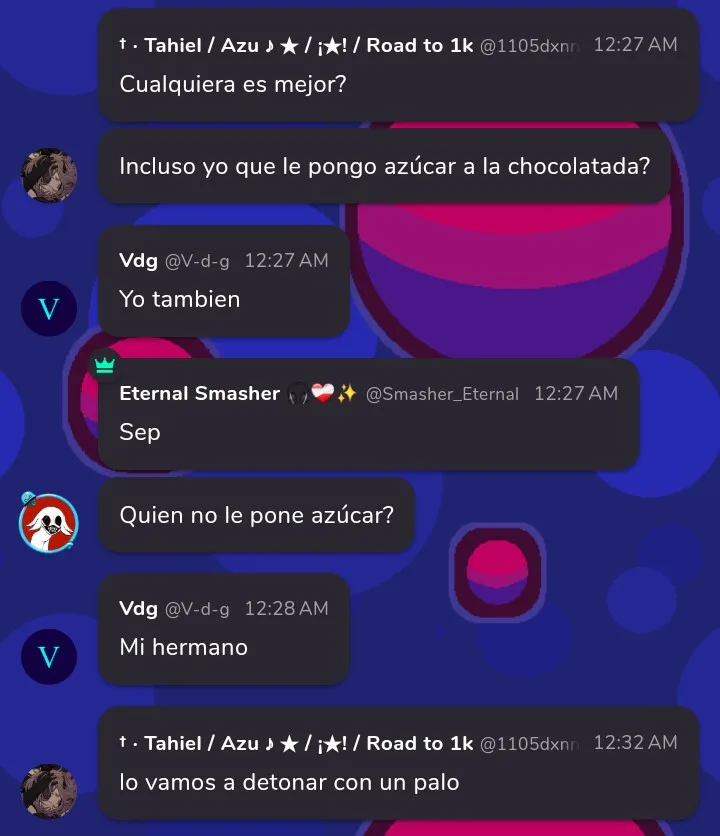
Task: View Eternal Smasher's profile picture
Action: [x=49, y=523]
